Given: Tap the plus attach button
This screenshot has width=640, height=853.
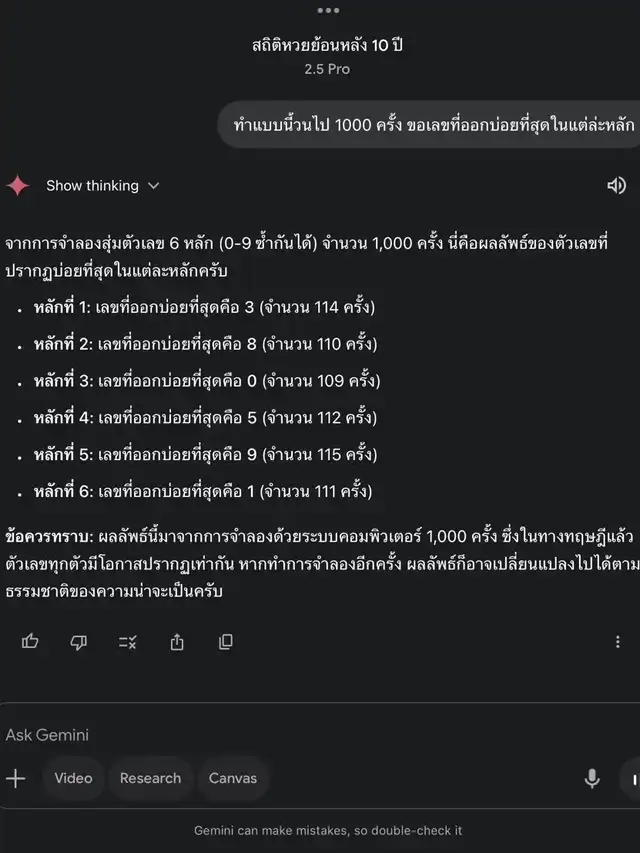Looking at the screenshot, I should coord(16,779).
